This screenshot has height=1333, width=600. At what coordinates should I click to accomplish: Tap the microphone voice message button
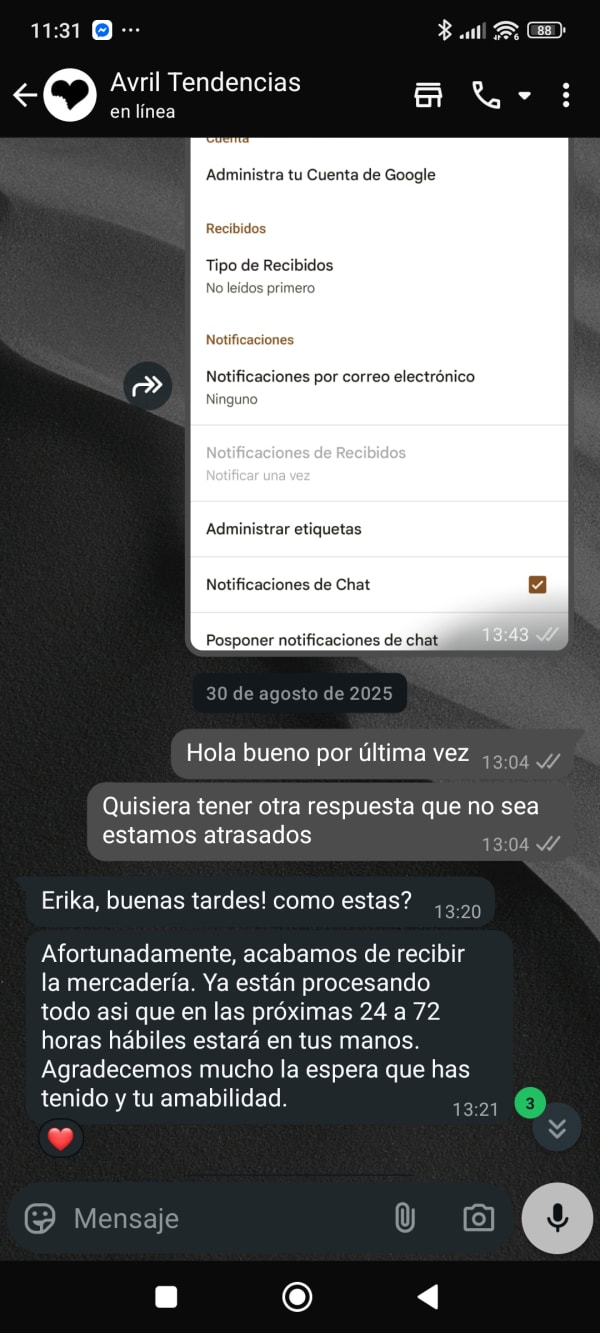pos(557,1218)
